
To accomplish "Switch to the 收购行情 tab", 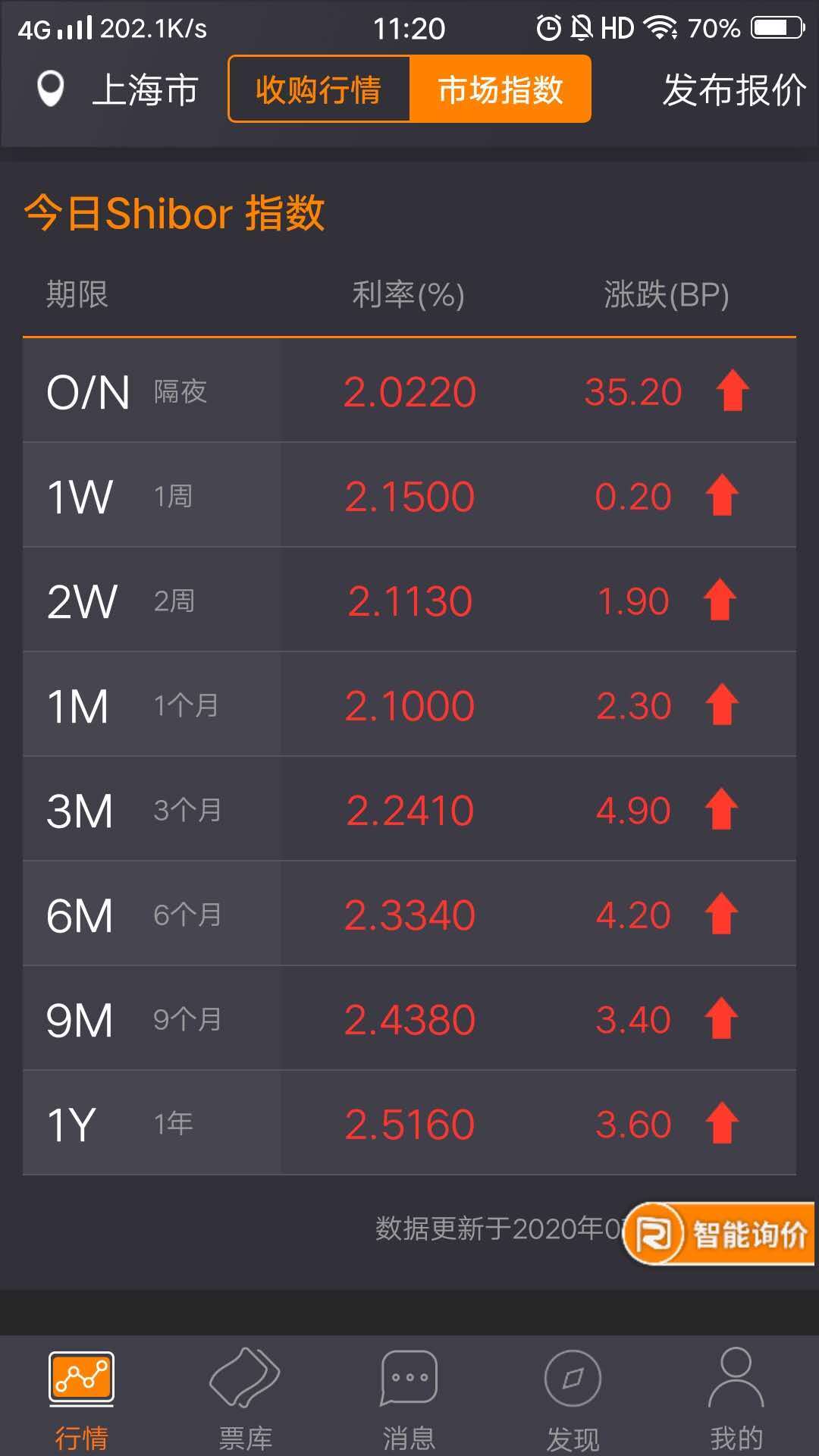I will tap(318, 89).
